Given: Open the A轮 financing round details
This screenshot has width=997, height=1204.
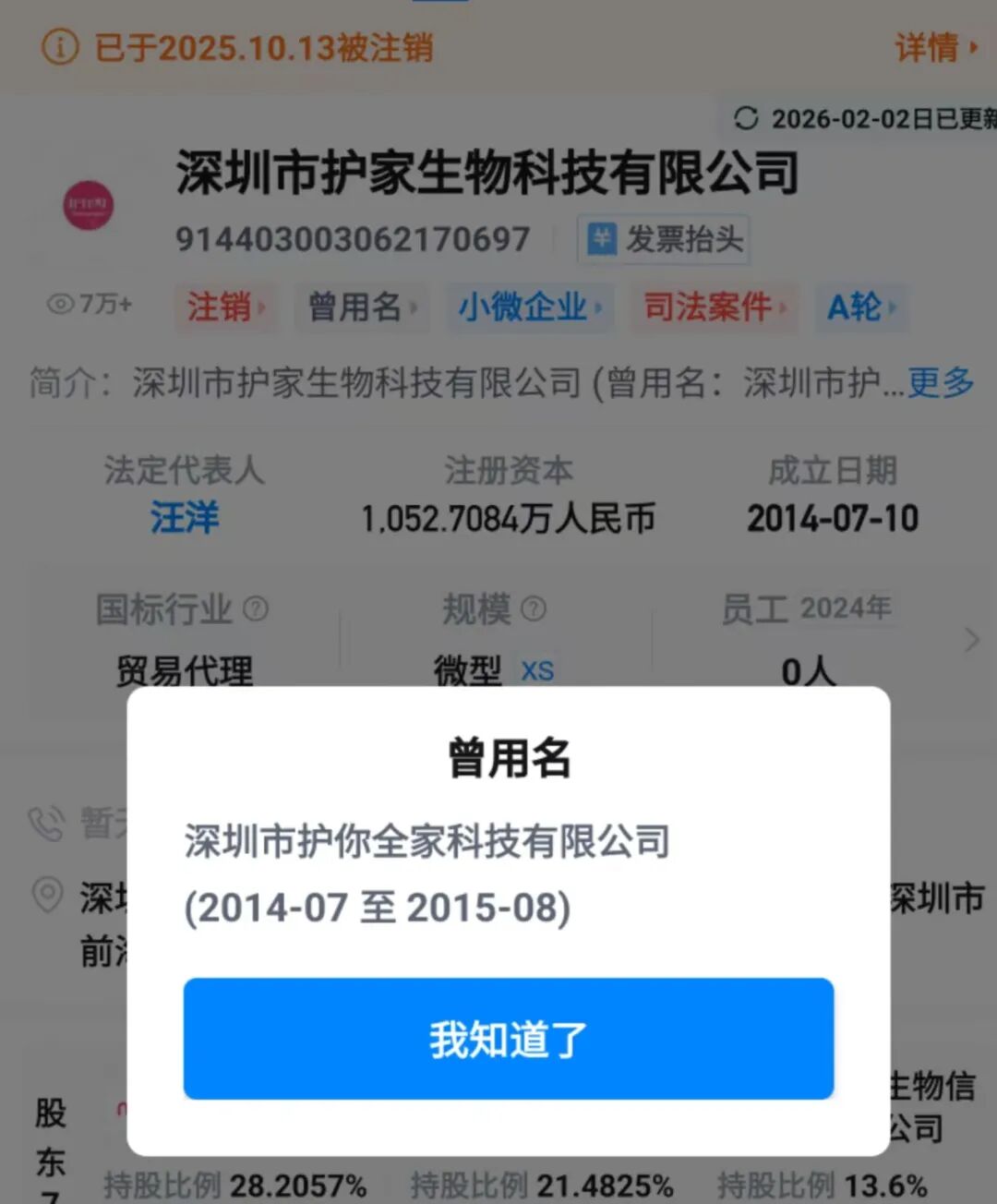Looking at the screenshot, I should 859,308.
